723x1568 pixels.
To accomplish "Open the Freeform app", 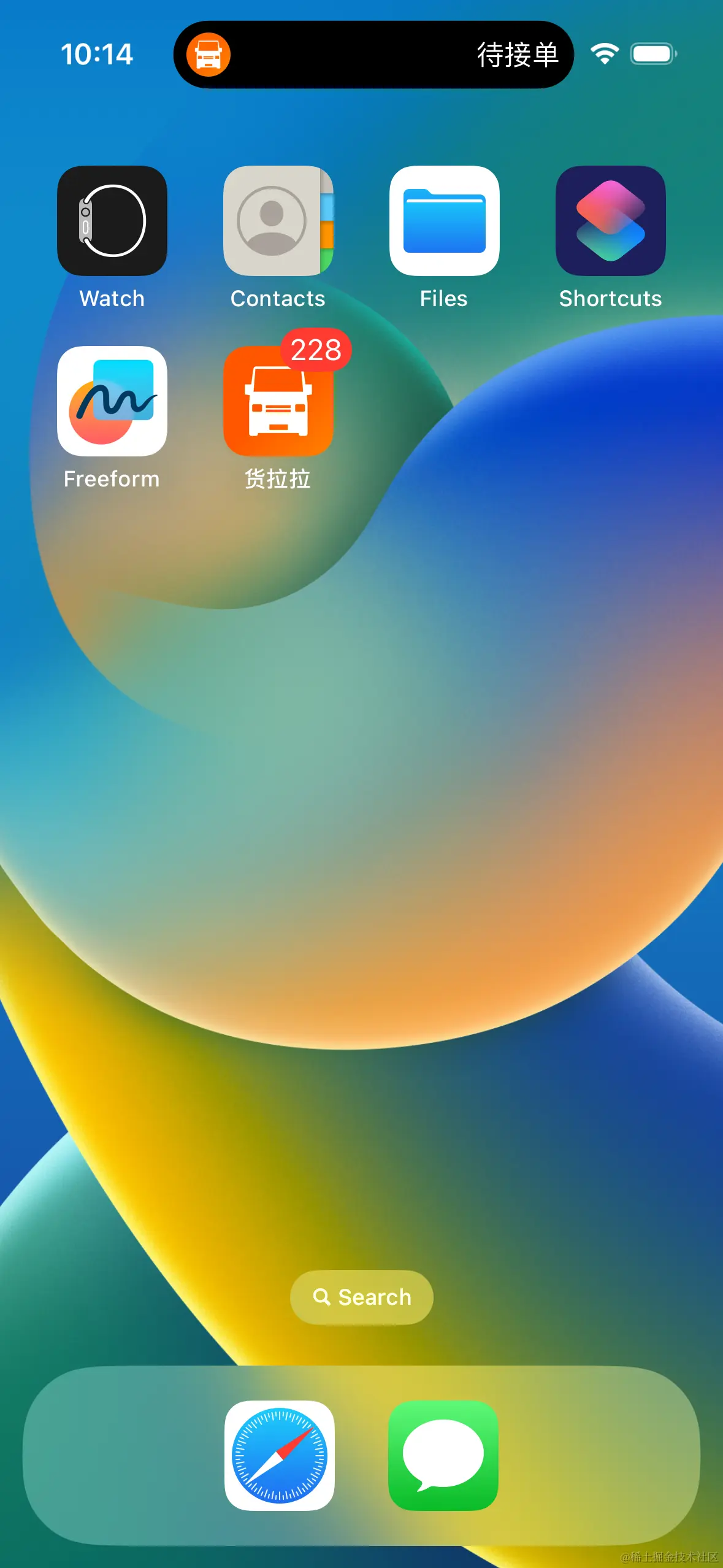I will coord(112,401).
